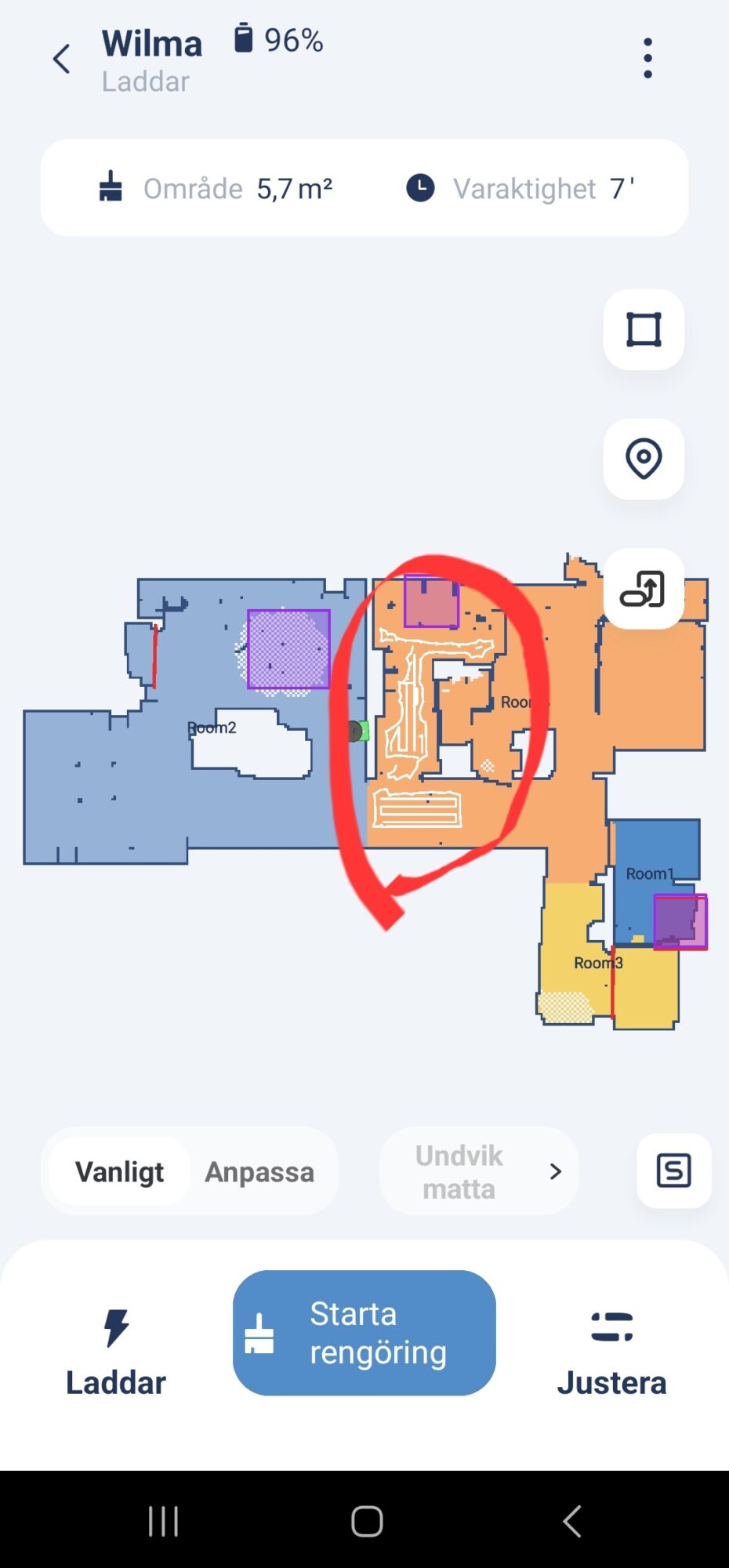The height and width of the screenshot is (1568, 729).
Task: Select Room1 on the map
Action: [x=649, y=873]
